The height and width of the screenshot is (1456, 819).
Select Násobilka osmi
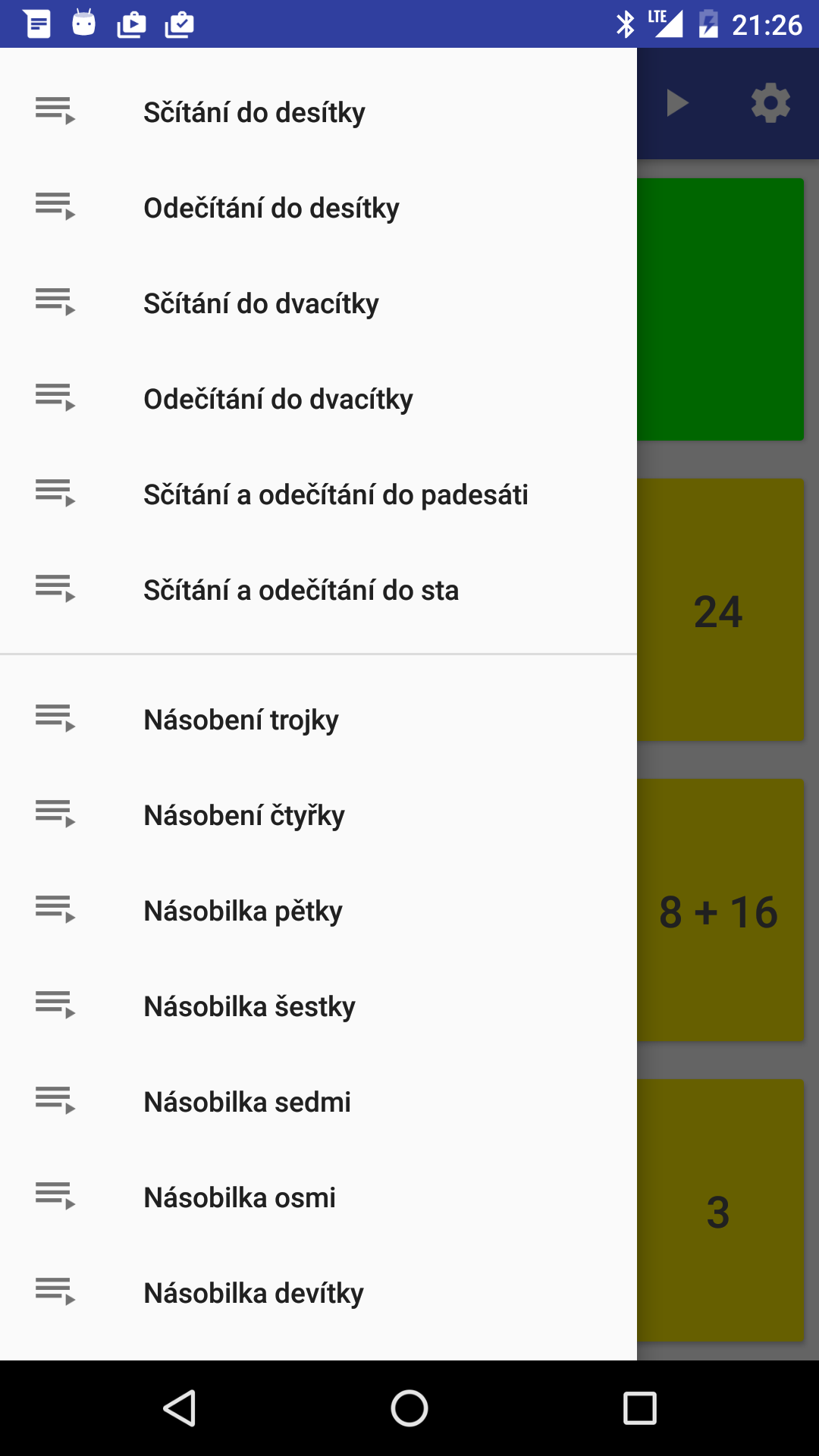pos(318,1197)
